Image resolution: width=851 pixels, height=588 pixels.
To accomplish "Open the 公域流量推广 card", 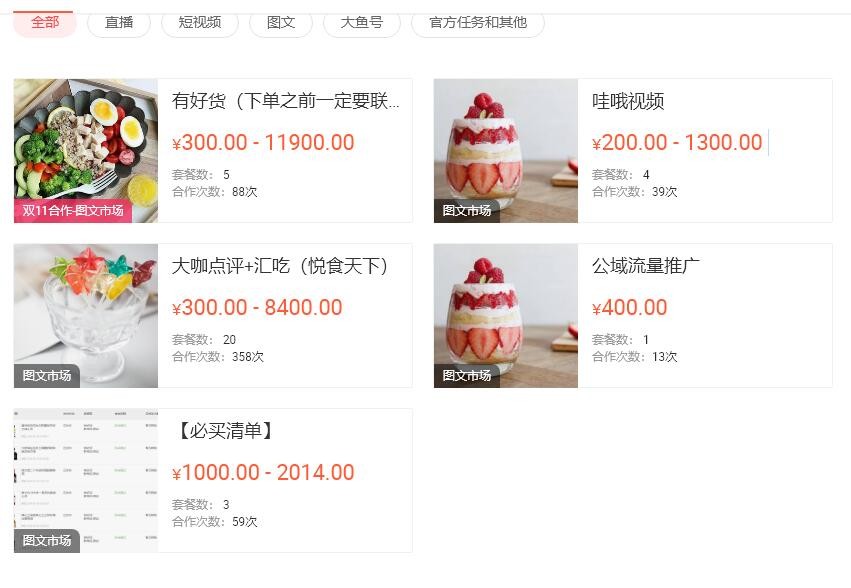I will click(x=645, y=266).
